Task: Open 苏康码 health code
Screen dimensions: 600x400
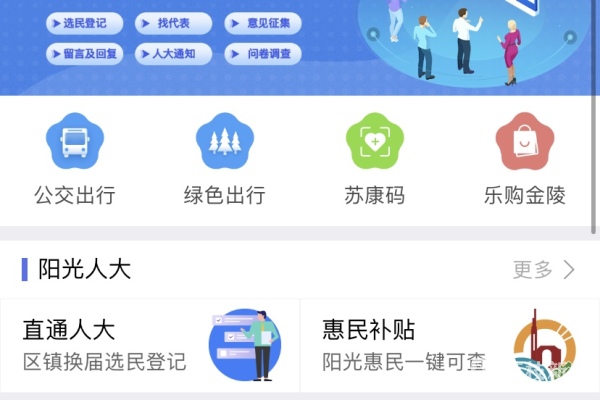Action: point(374,160)
